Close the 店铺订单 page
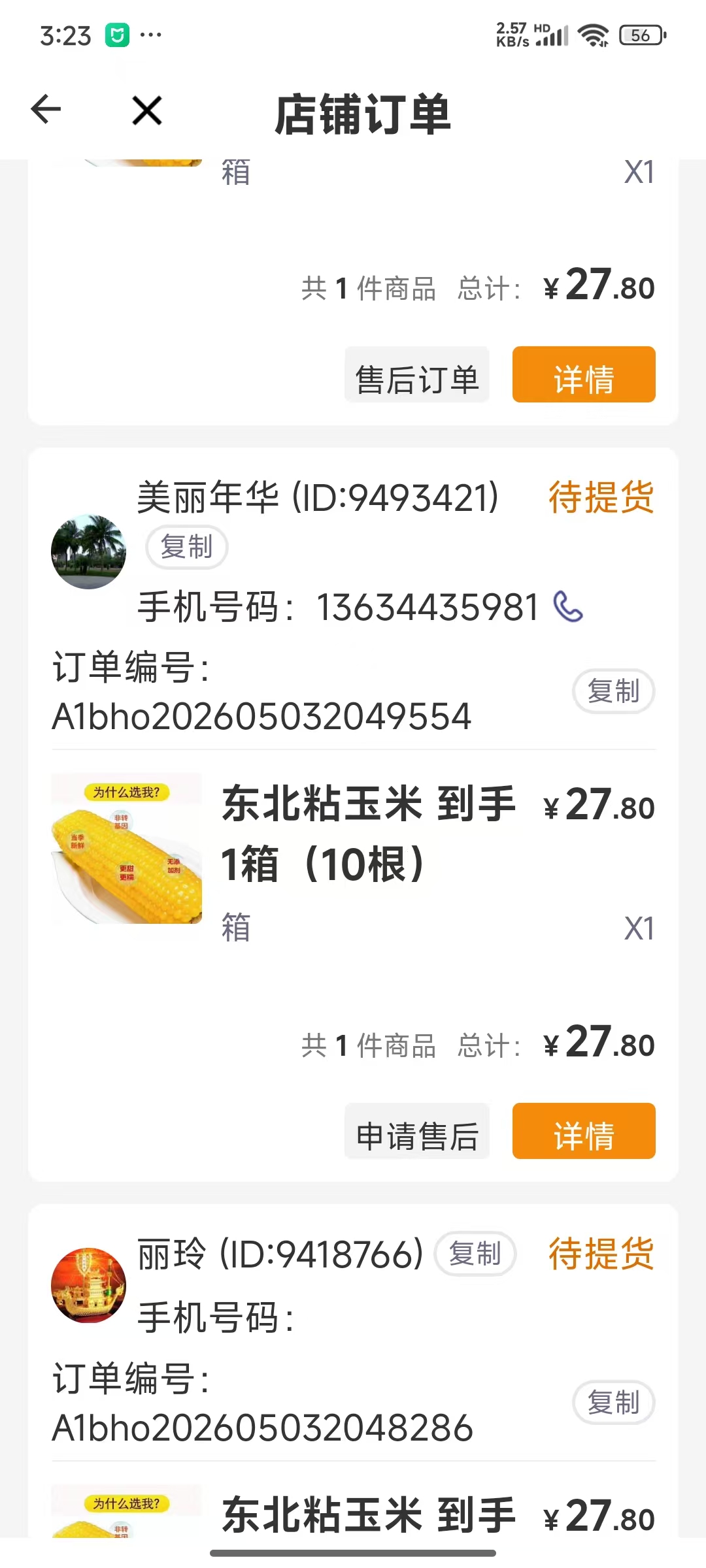Viewport: 706px width, 1568px height. (147, 110)
